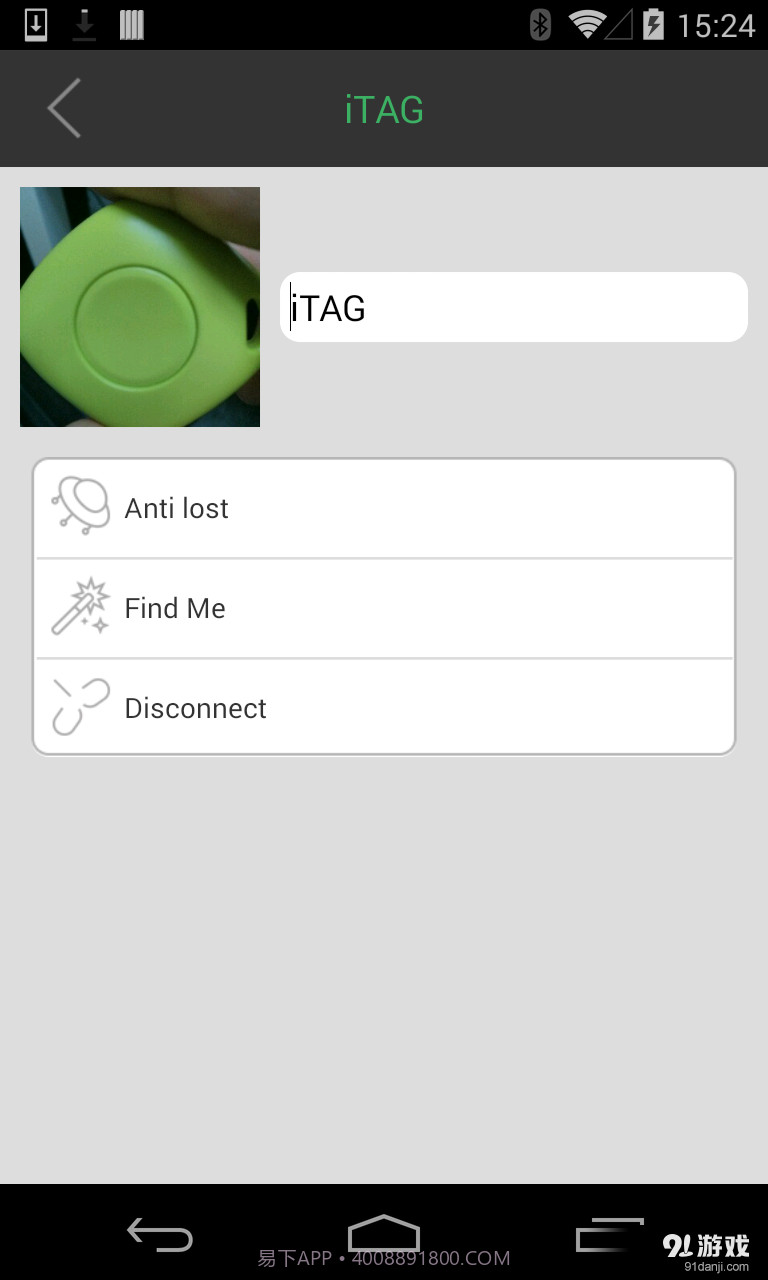The image size is (768, 1280).
Task: Tap the navigation back arrow button
Action: coord(159,1235)
